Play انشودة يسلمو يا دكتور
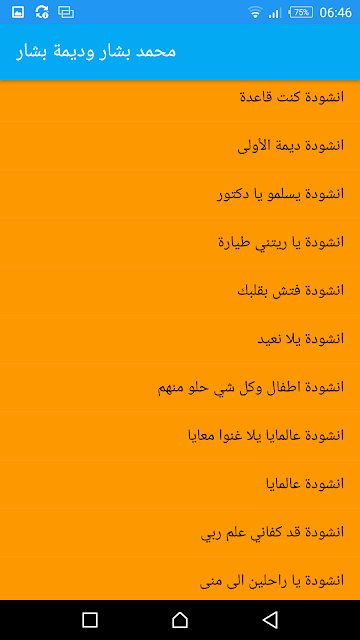This screenshot has width=360, height=640. click(180, 194)
